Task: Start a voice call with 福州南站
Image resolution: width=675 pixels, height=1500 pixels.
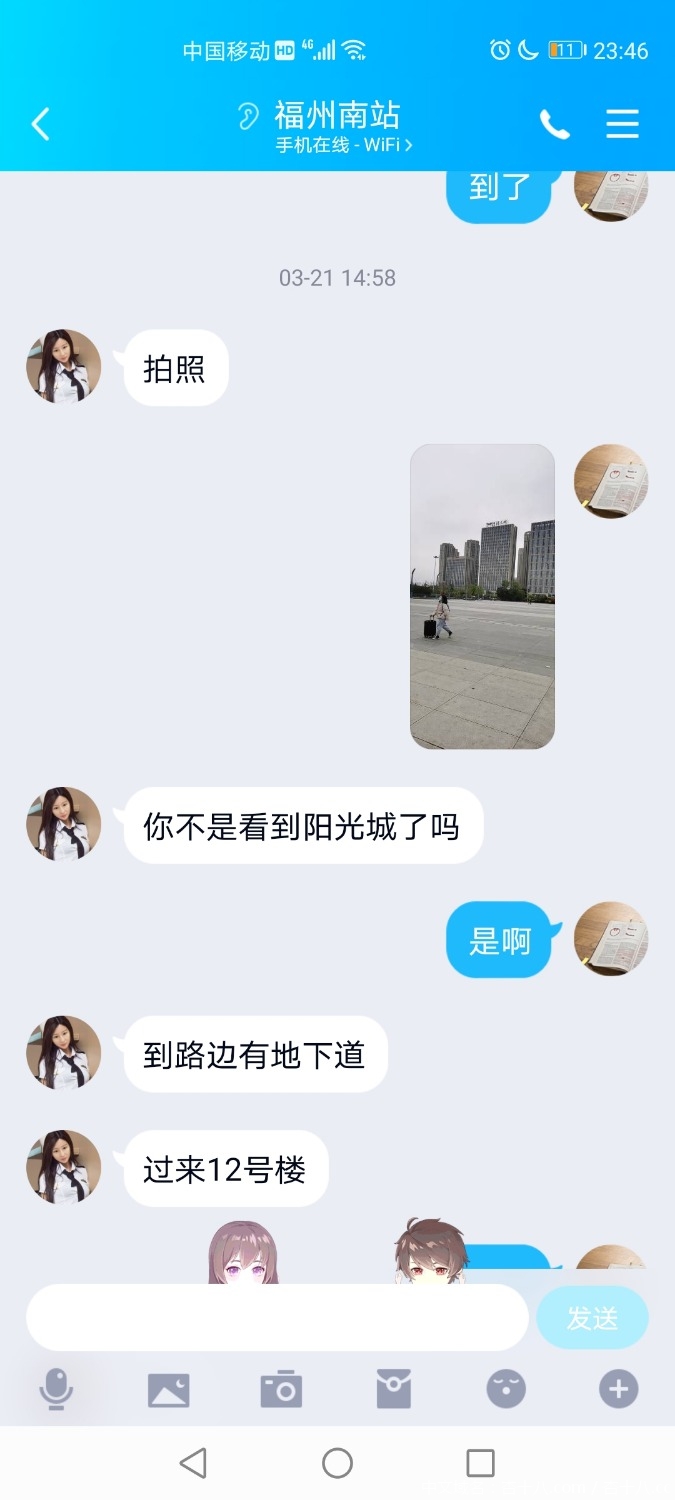Action: (x=554, y=124)
